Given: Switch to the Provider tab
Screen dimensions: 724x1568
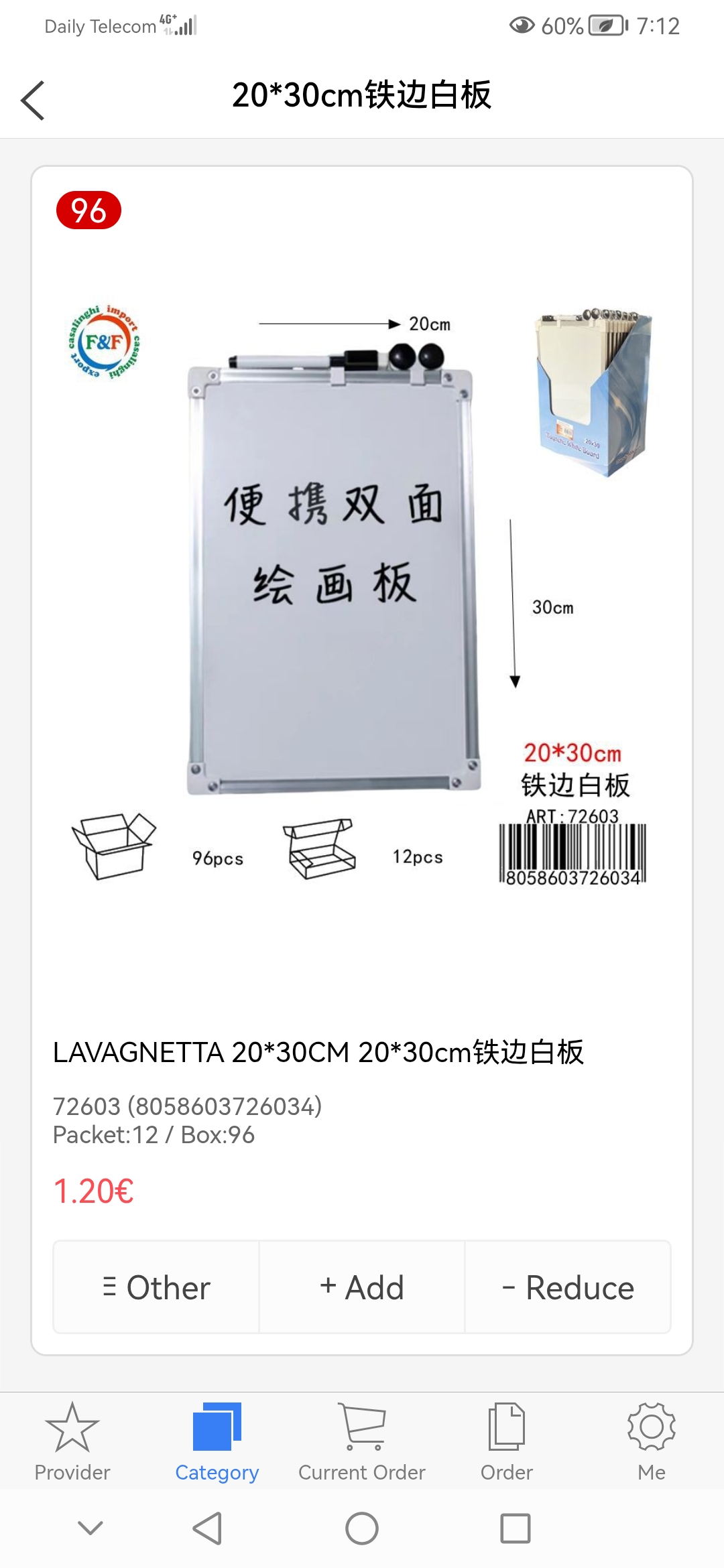Looking at the screenshot, I should point(72,1442).
